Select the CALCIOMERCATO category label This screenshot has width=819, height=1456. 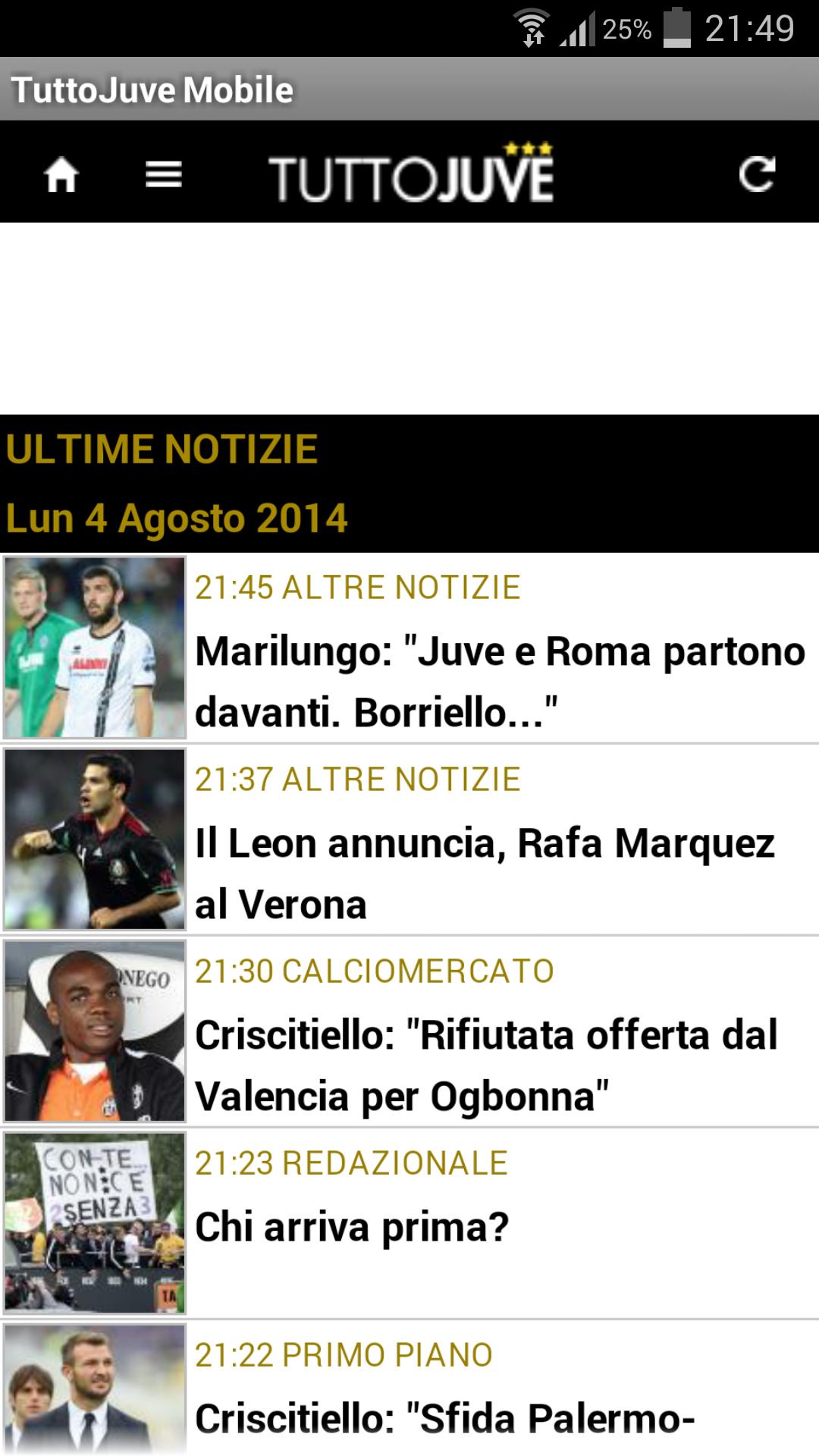pyautogui.click(x=375, y=971)
